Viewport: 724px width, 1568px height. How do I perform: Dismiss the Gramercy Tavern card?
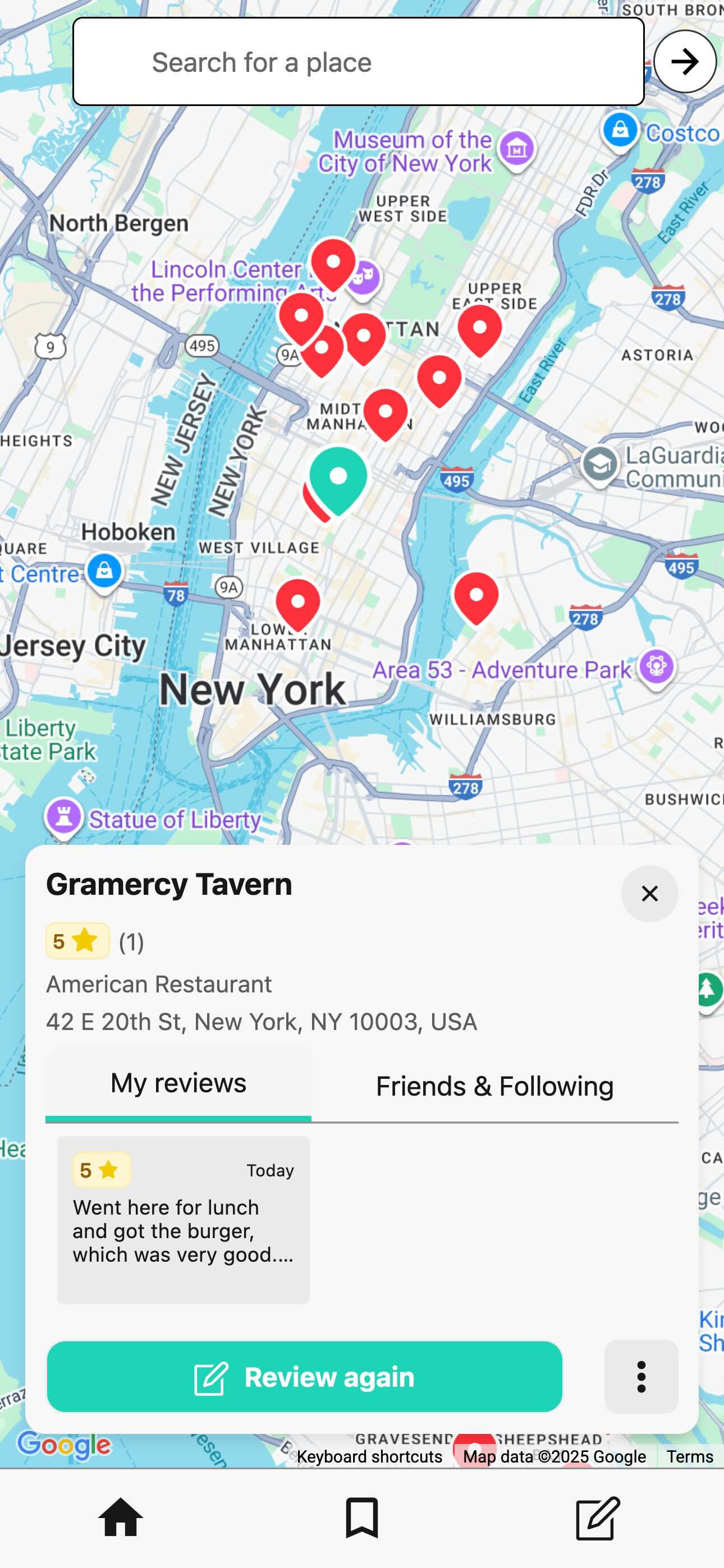pyautogui.click(x=649, y=894)
